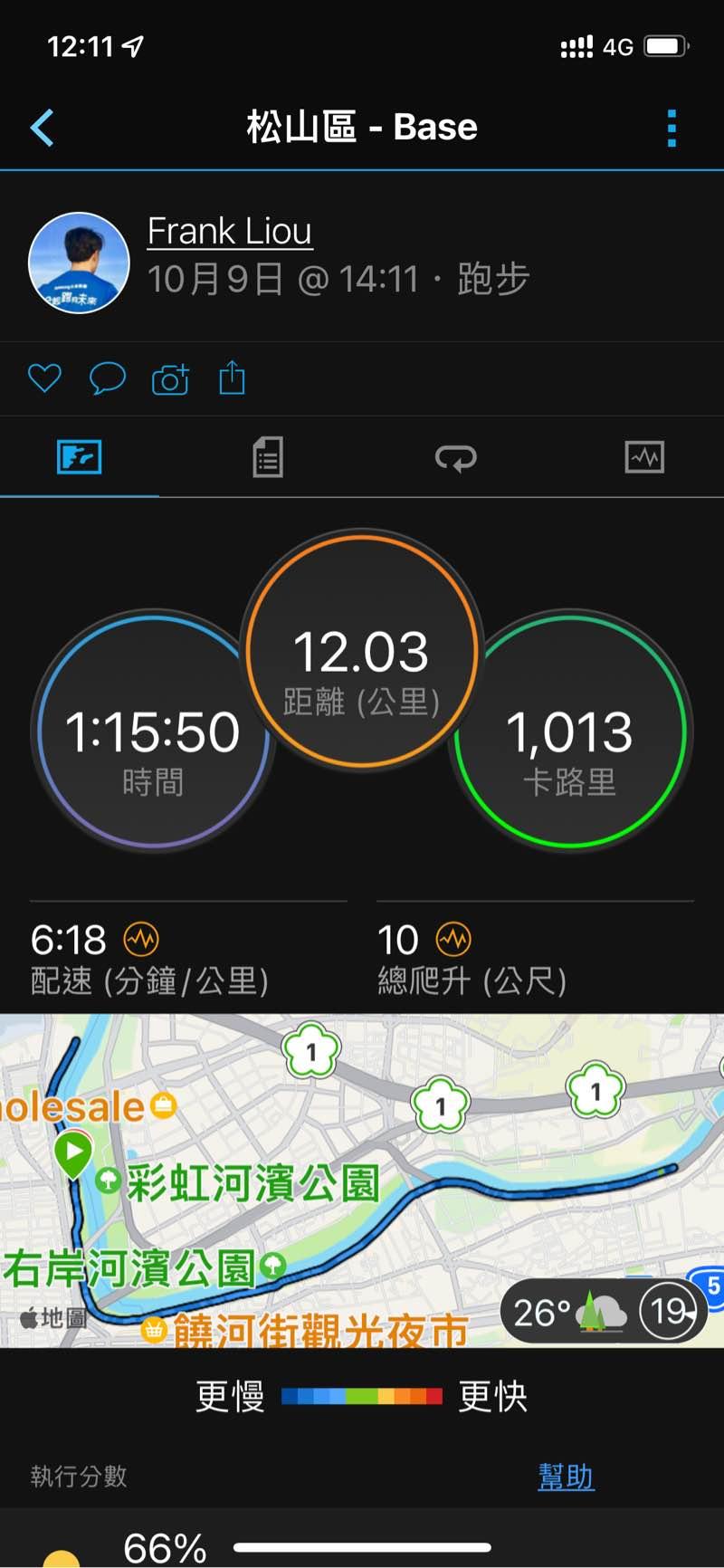Open the run route map
The height and width of the screenshot is (1568, 724).
[362, 1177]
